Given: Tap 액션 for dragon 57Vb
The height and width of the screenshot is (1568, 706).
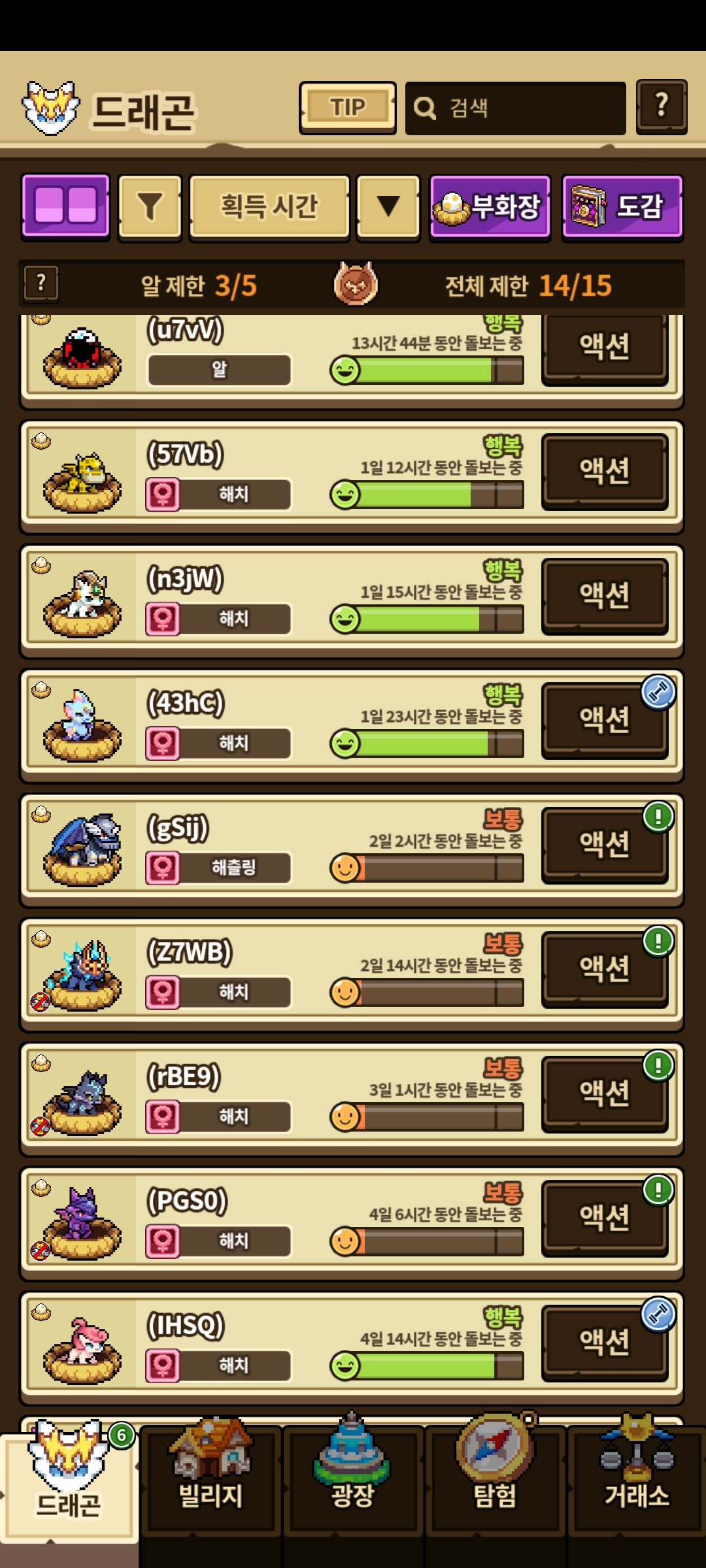Looking at the screenshot, I should coord(604,471).
